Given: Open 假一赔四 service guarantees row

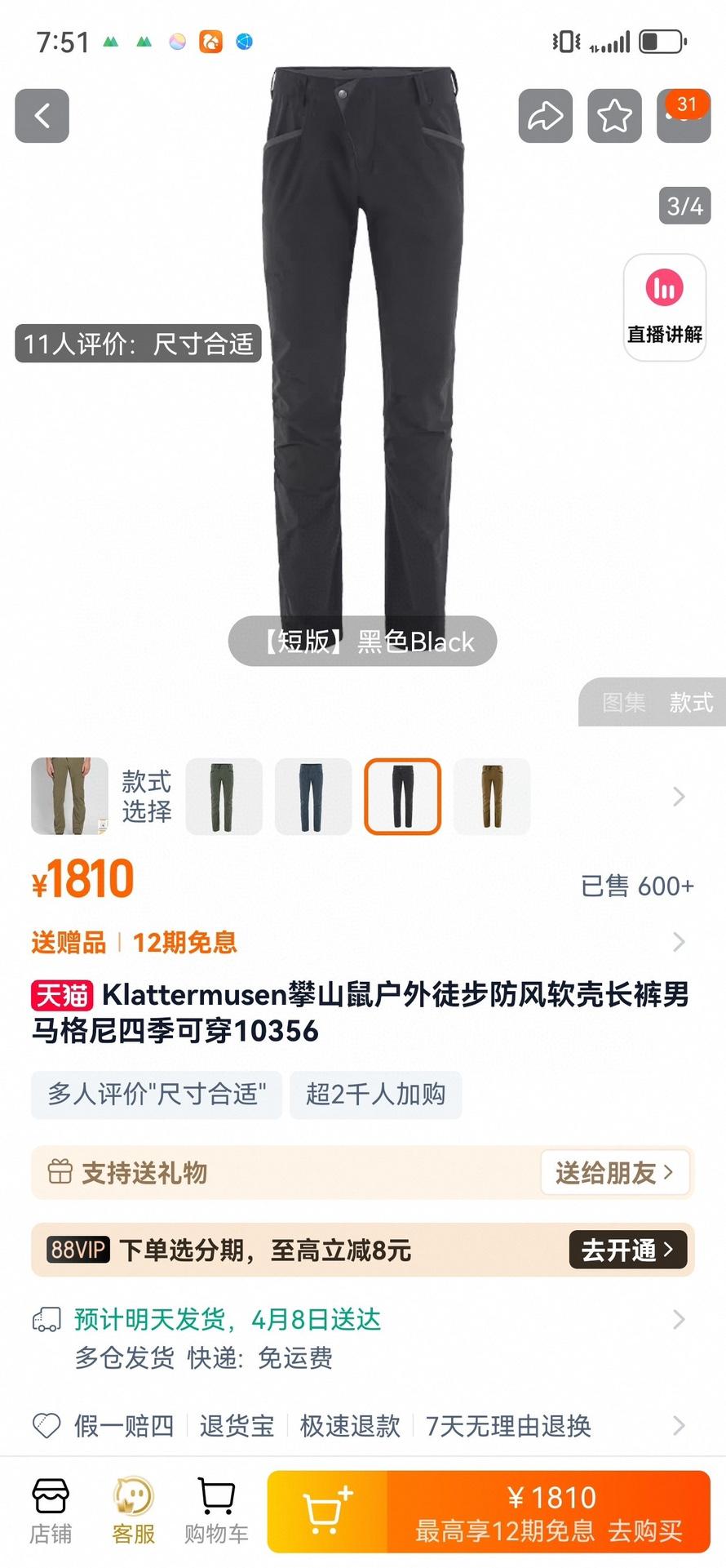Looking at the screenshot, I should 359,1426.
